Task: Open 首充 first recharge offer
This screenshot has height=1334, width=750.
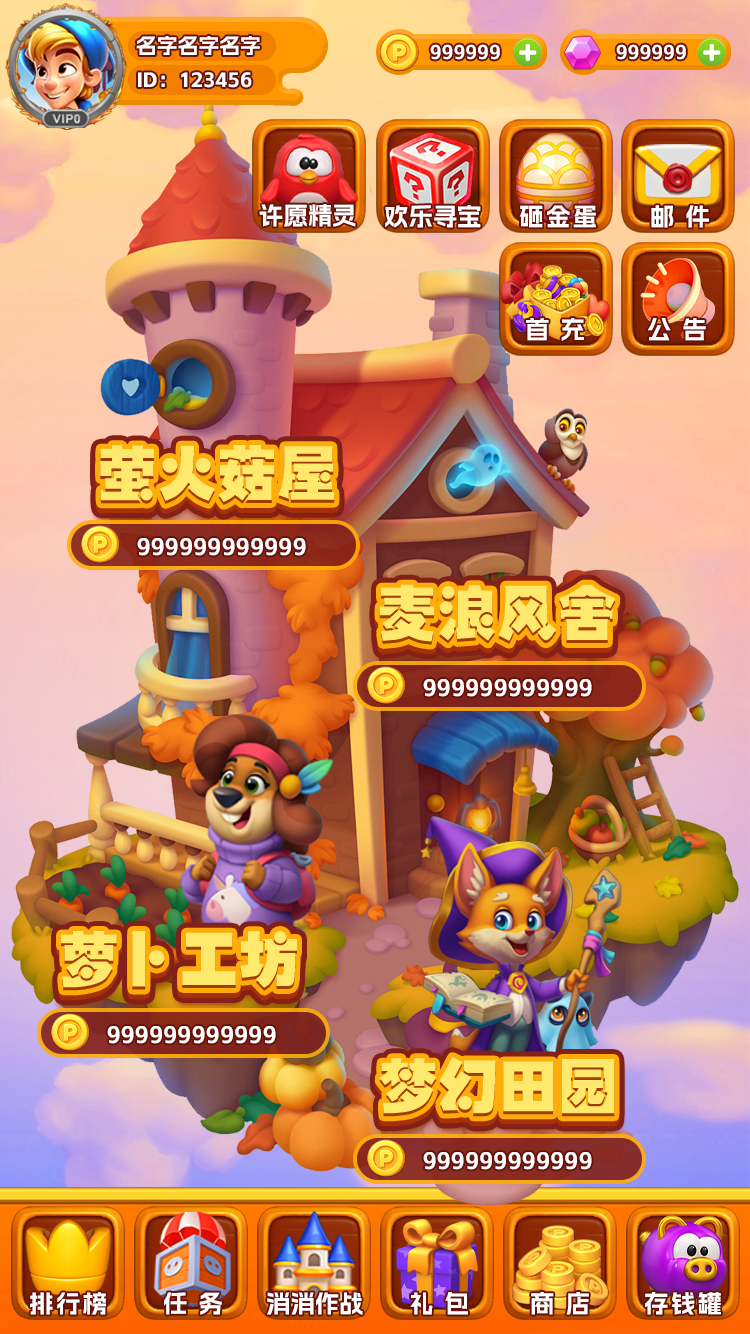Action: click(556, 299)
